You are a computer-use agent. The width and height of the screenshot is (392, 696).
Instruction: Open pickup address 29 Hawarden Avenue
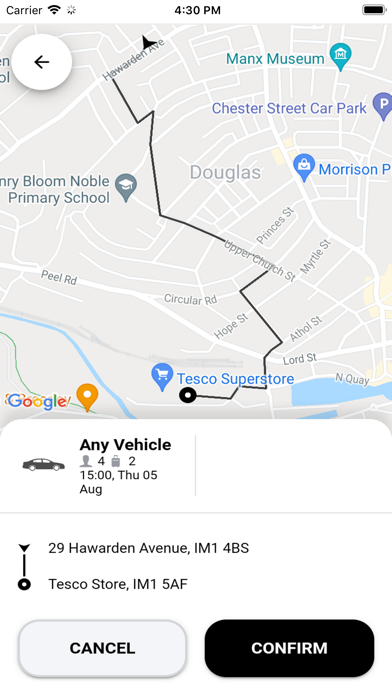coord(148,548)
